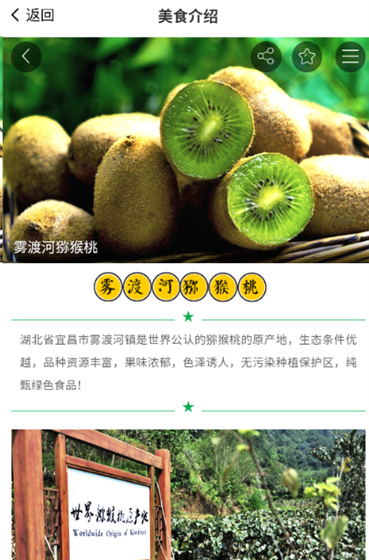
Task: Tap the round back arrow on the kiwi photo
Action: 26,56
